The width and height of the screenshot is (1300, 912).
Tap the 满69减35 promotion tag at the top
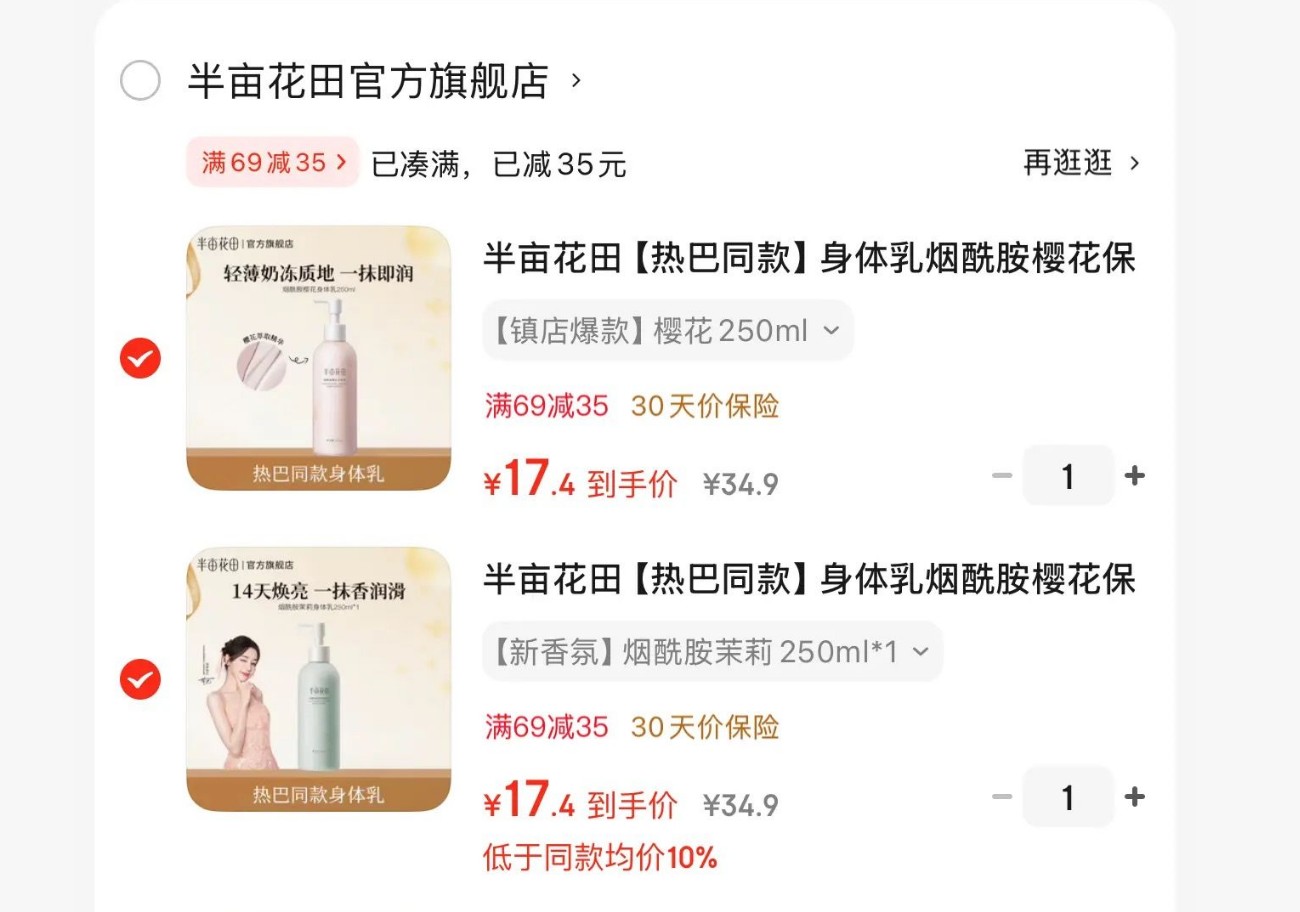pyautogui.click(x=272, y=162)
